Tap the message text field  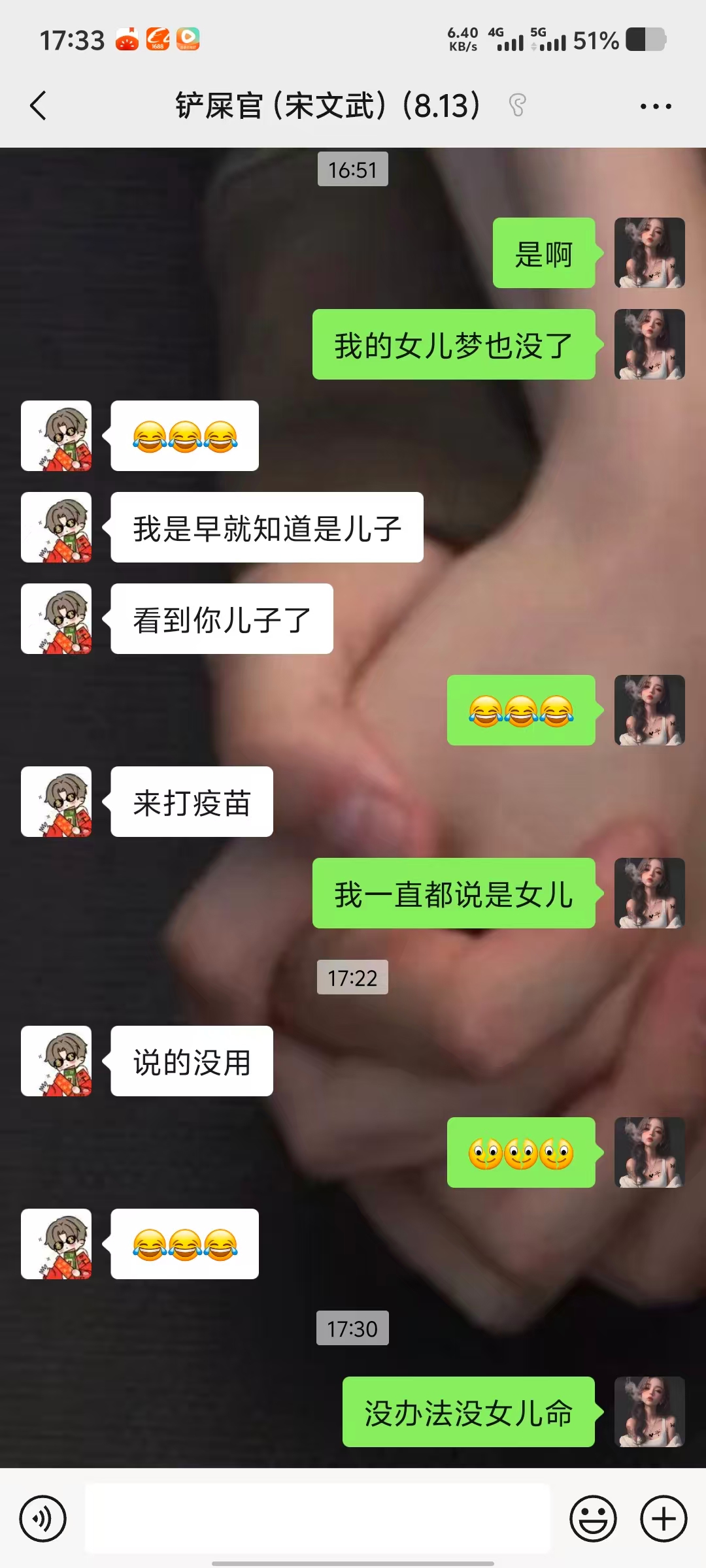pos(318,1518)
